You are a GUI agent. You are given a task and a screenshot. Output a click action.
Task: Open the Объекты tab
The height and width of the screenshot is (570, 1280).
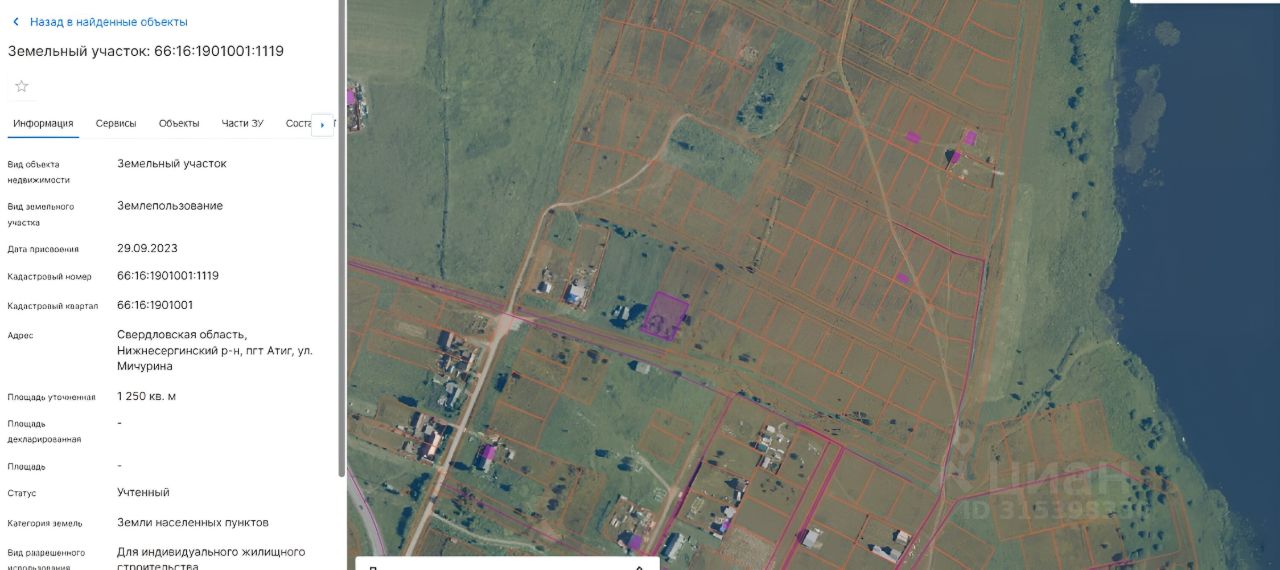click(179, 123)
